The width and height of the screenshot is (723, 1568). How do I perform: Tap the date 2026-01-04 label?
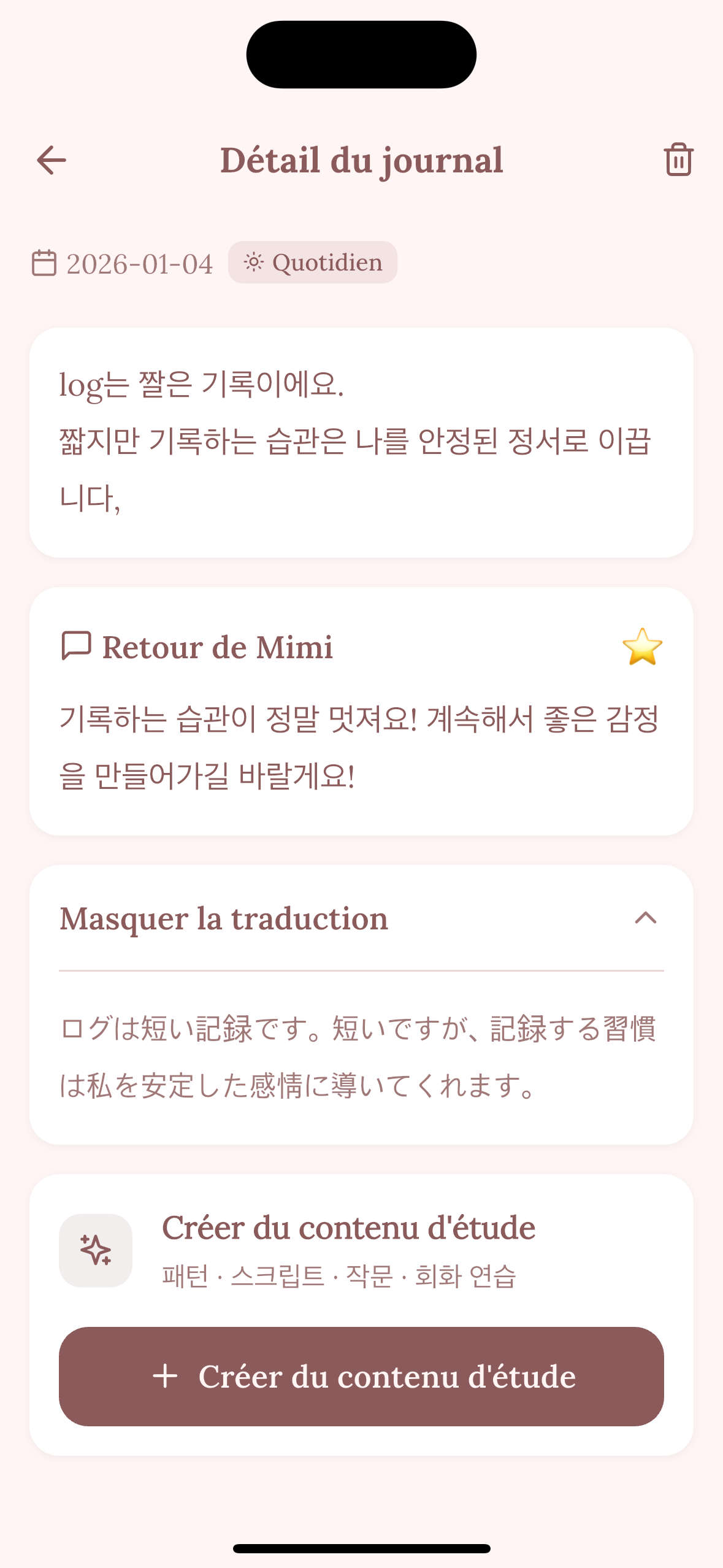point(140,263)
